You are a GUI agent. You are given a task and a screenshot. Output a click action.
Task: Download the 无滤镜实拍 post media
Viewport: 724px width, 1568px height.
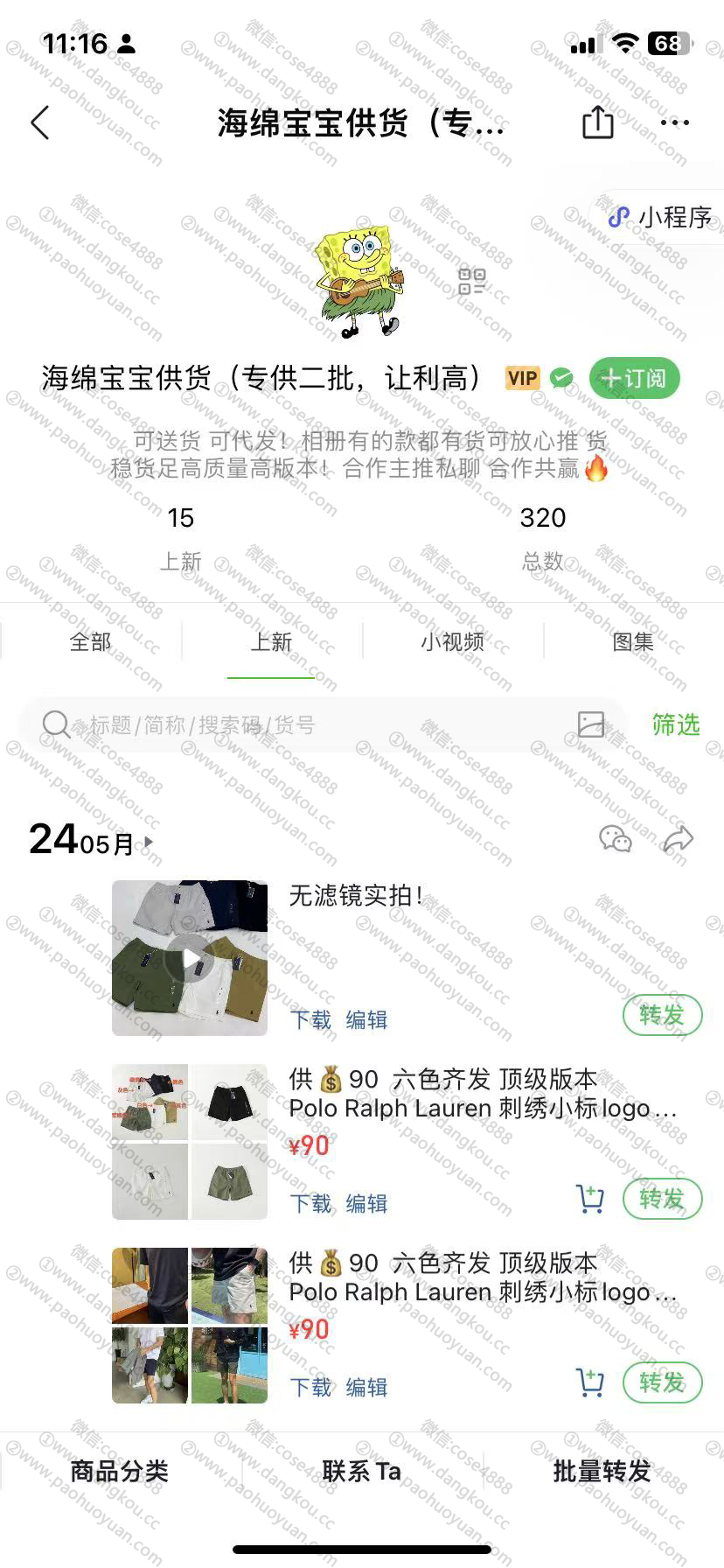pos(310,1019)
